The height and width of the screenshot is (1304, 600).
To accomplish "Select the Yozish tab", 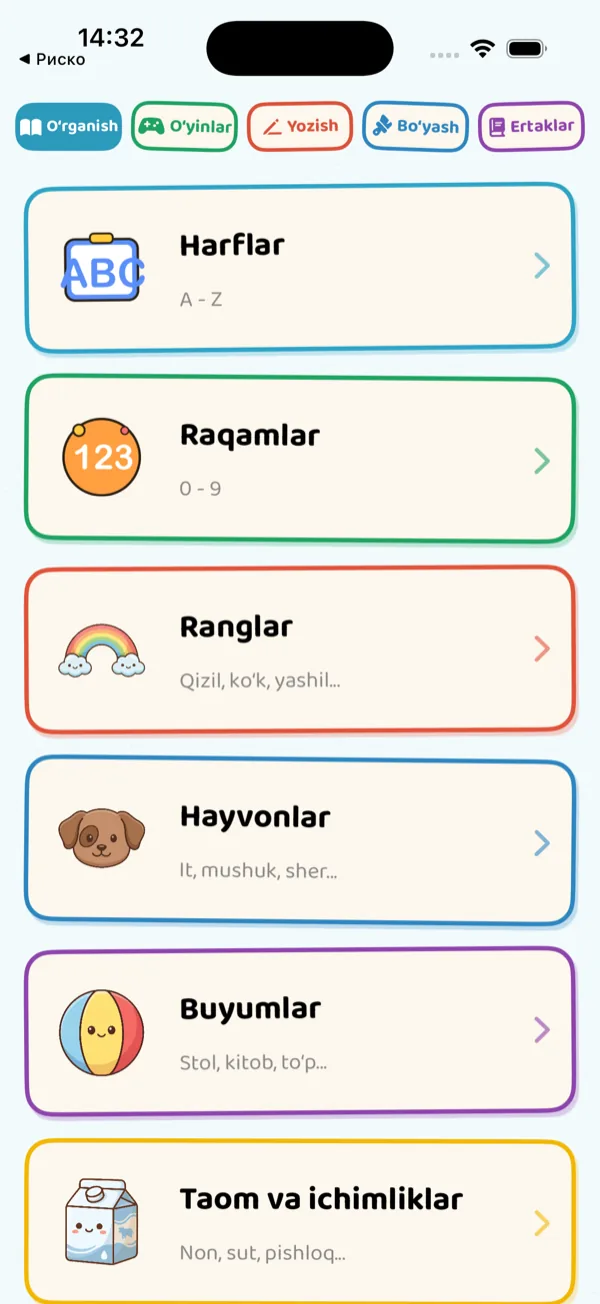I will click(x=300, y=127).
